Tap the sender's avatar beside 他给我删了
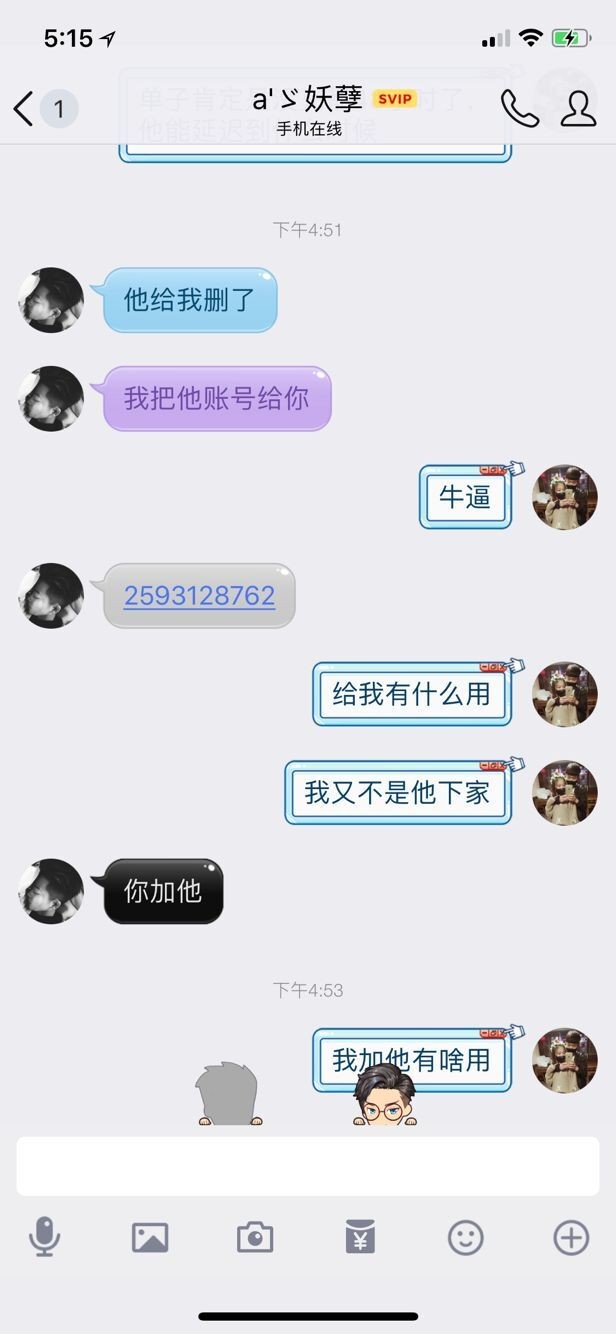The height and width of the screenshot is (1334, 616). [x=51, y=300]
